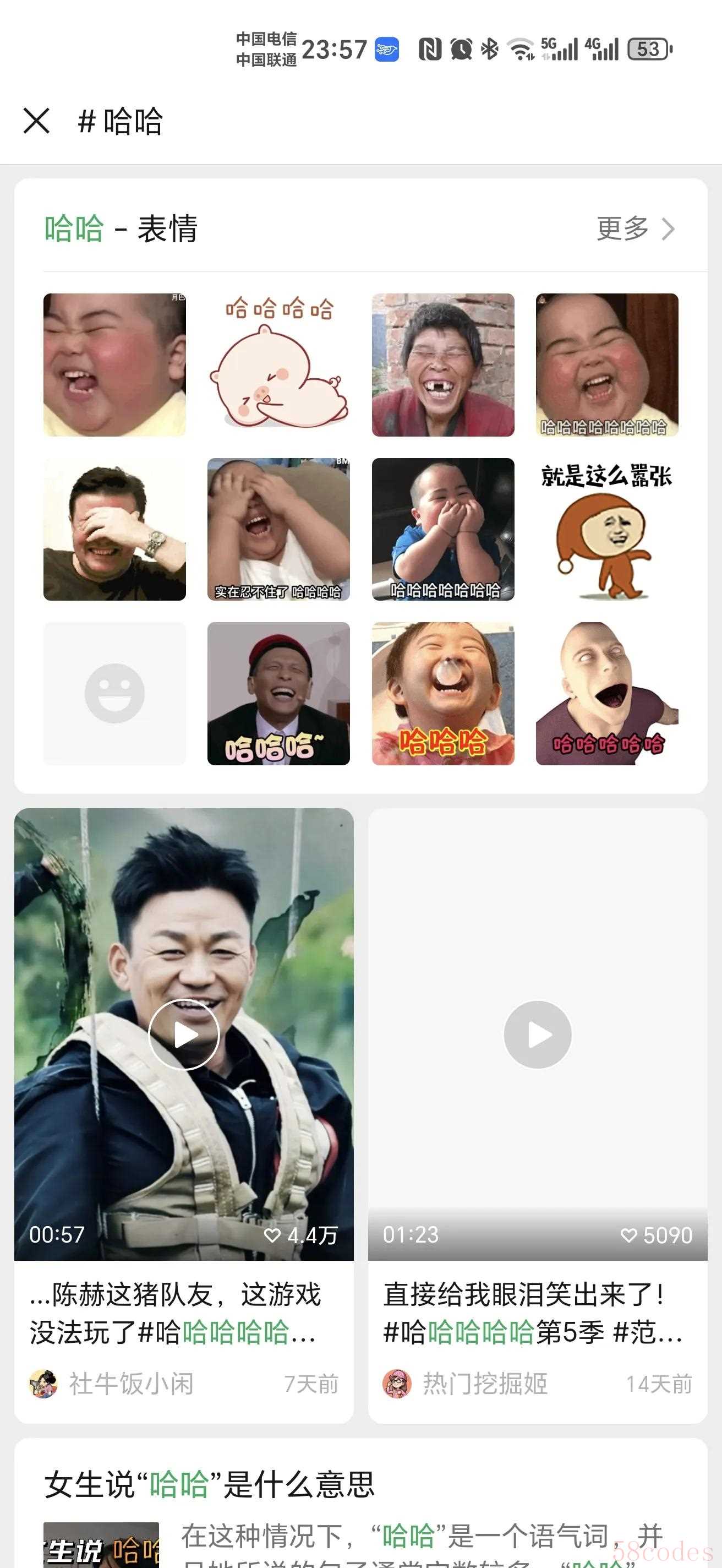Select the red-hat man 哈哈哈~ sticker

coord(278,693)
